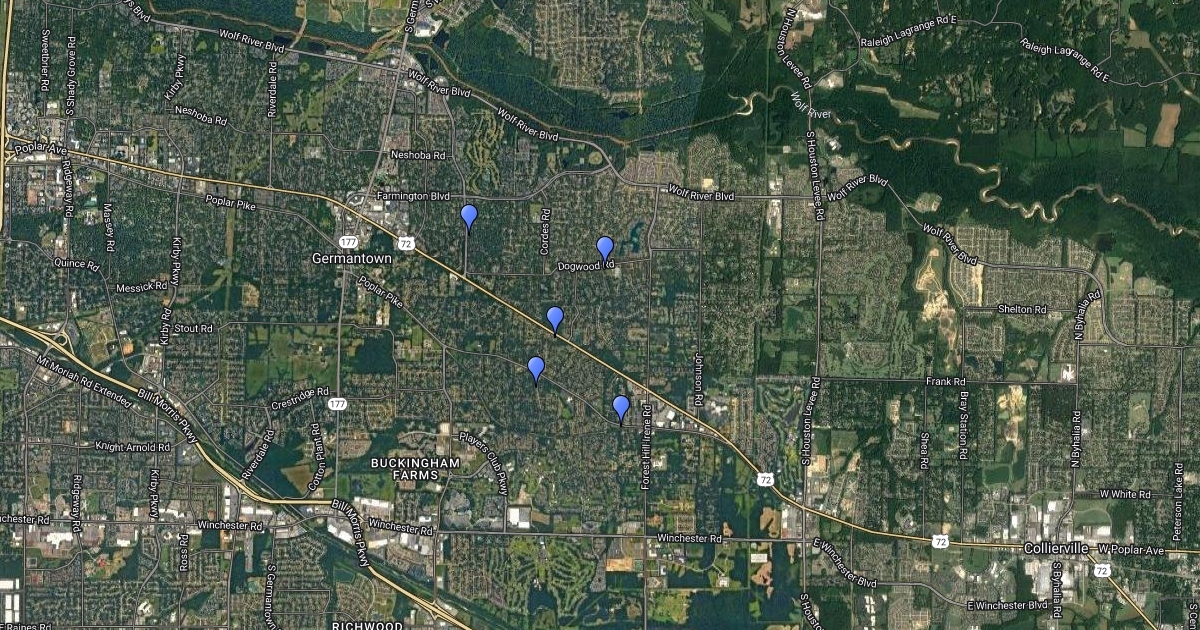This screenshot has height=630, width=1200.
Task: Select the pin between Route 72 and Players Club Pkwy
Action: (x=536, y=367)
